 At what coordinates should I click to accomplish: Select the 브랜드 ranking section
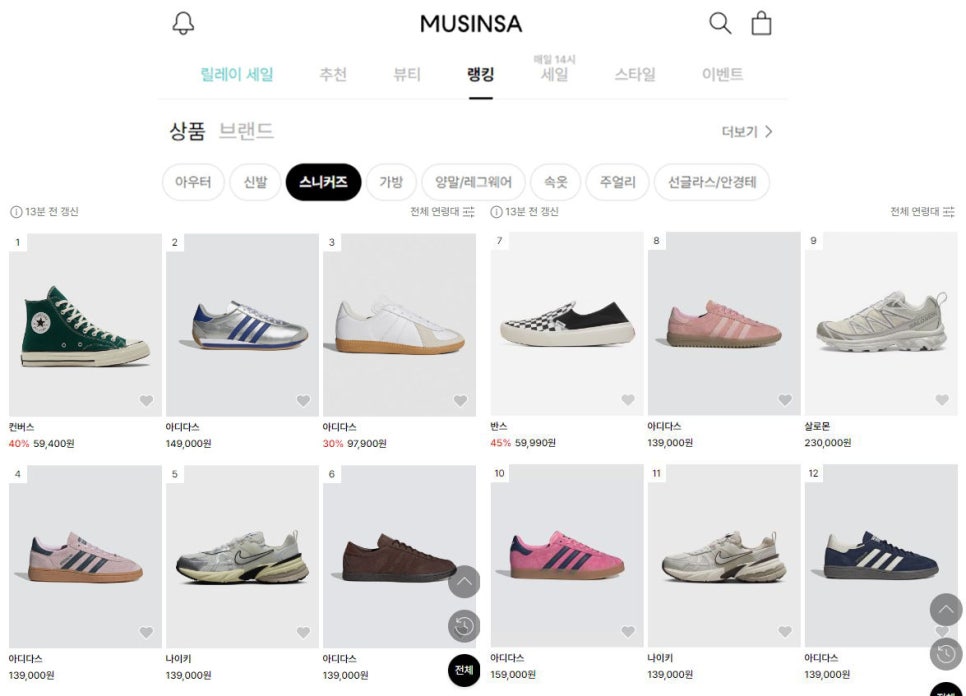(x=246, y=131)
